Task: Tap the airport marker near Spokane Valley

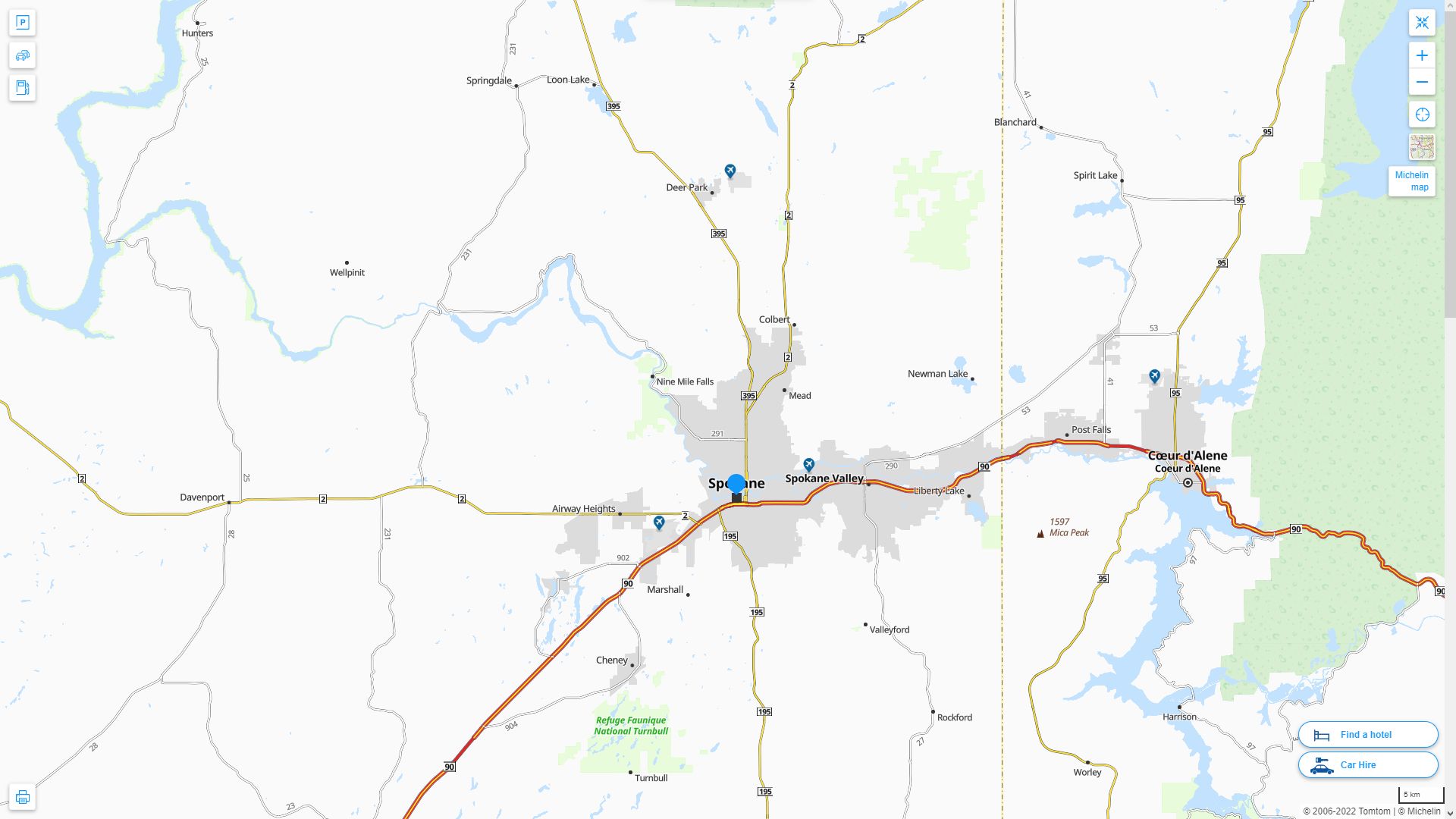Action: pos(809,464)
